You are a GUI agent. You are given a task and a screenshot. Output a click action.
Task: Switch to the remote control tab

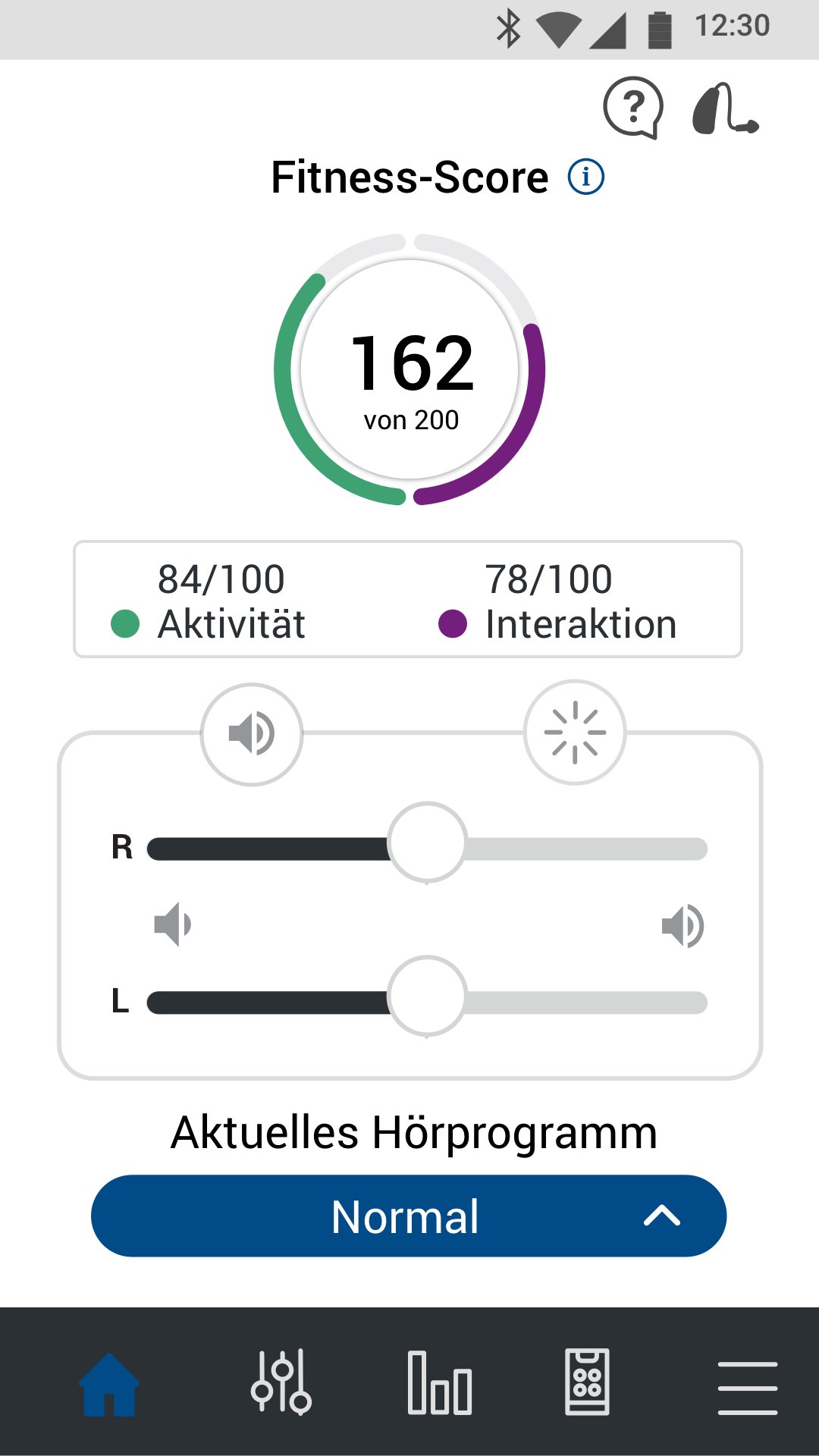[x=588, y=1382]
